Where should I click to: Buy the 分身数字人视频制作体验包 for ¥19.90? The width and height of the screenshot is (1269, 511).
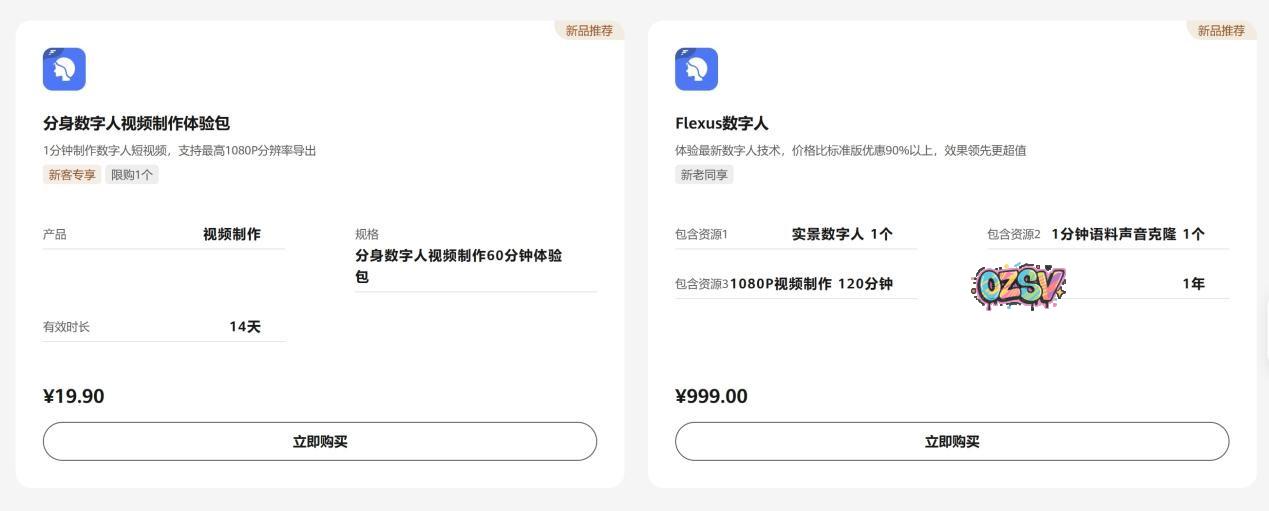point(319,441)
